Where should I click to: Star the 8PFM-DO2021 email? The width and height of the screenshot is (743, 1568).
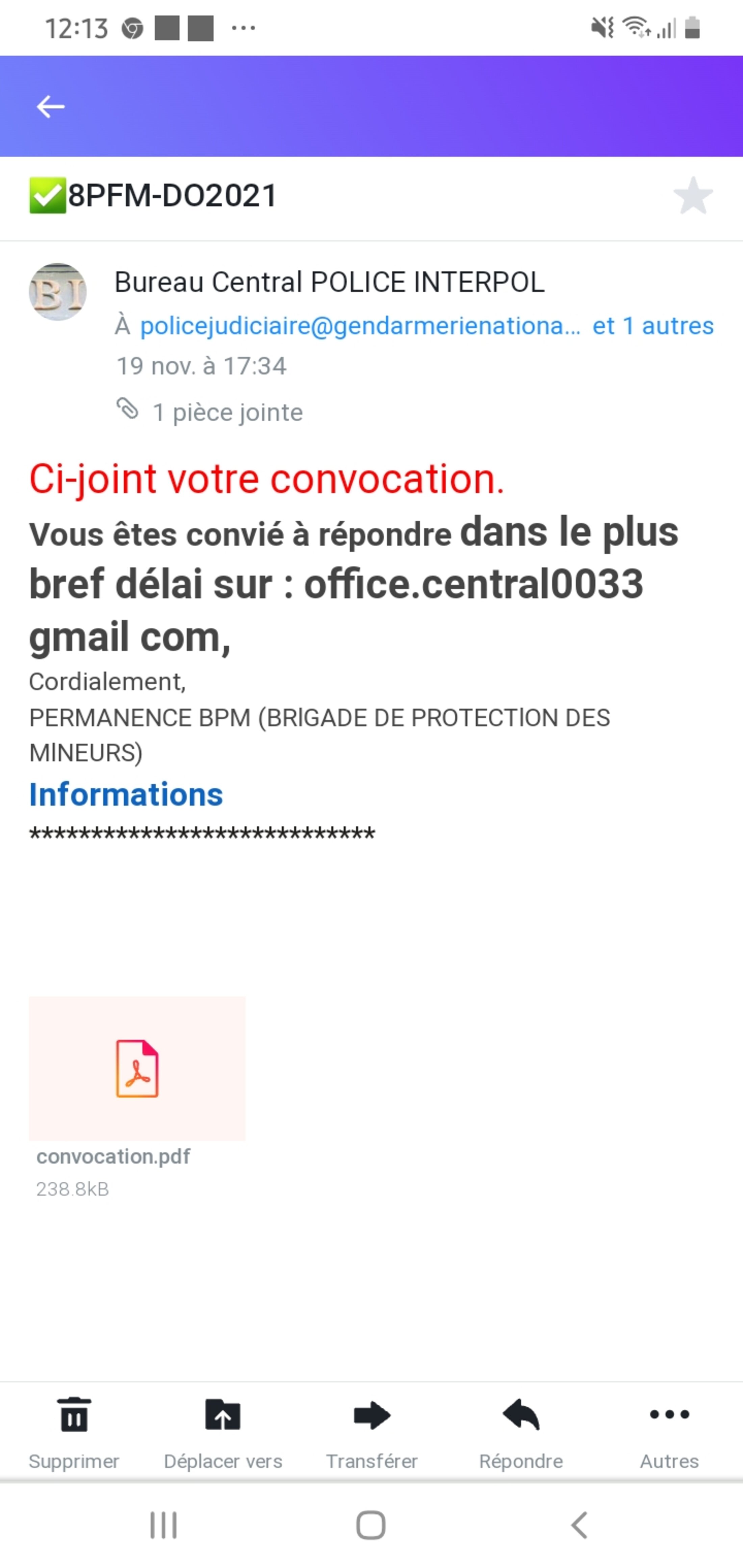pos(693,196)
